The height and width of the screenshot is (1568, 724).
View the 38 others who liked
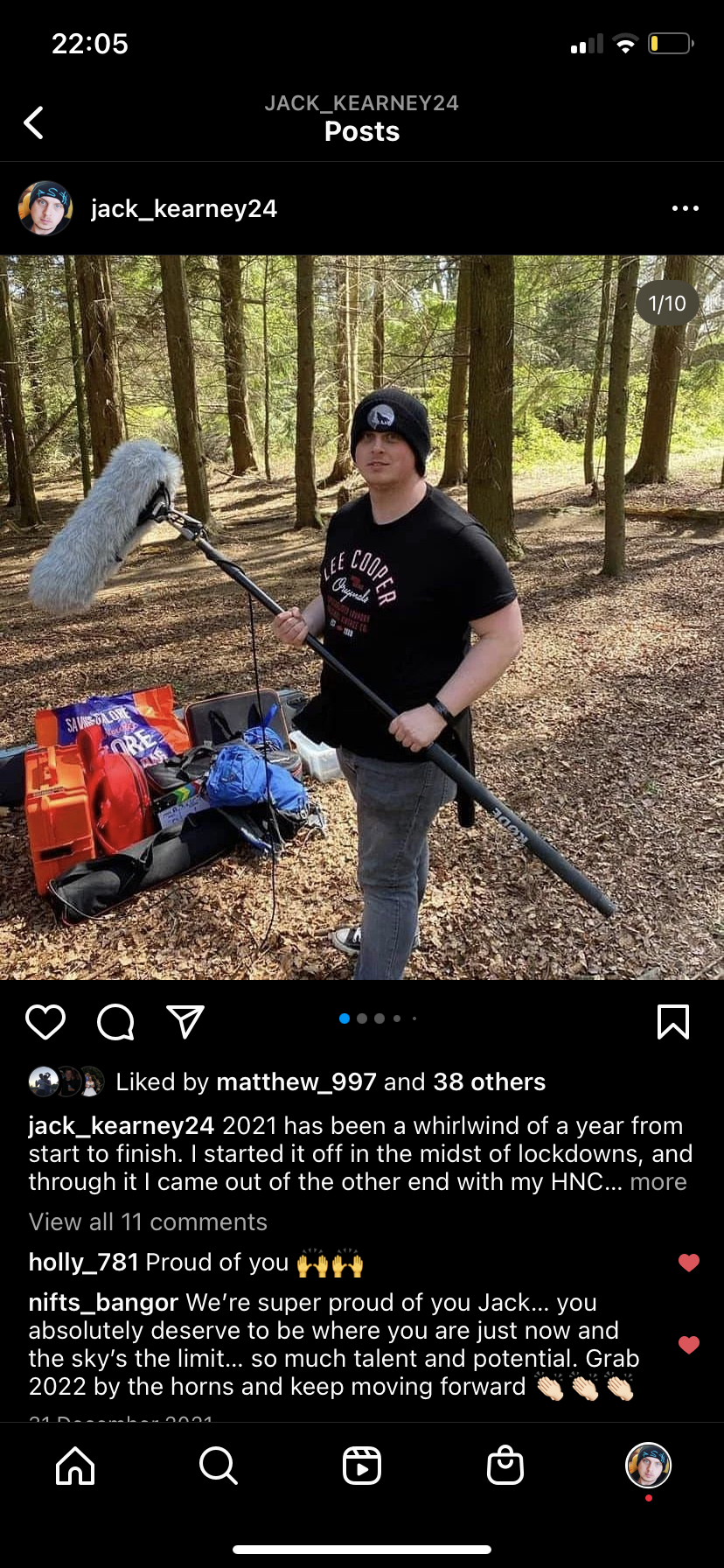pos(489,1082)
